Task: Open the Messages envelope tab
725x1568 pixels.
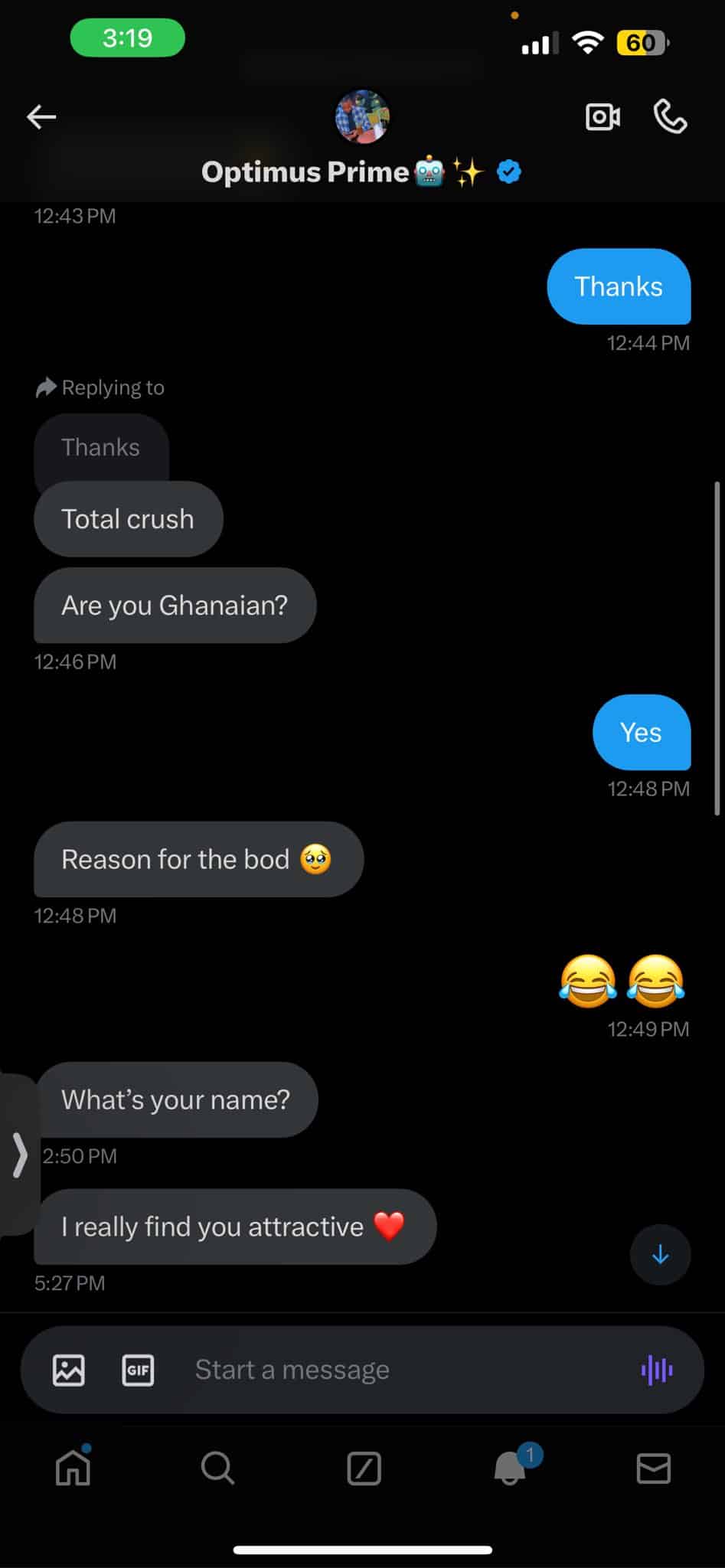Action: 654,1468
